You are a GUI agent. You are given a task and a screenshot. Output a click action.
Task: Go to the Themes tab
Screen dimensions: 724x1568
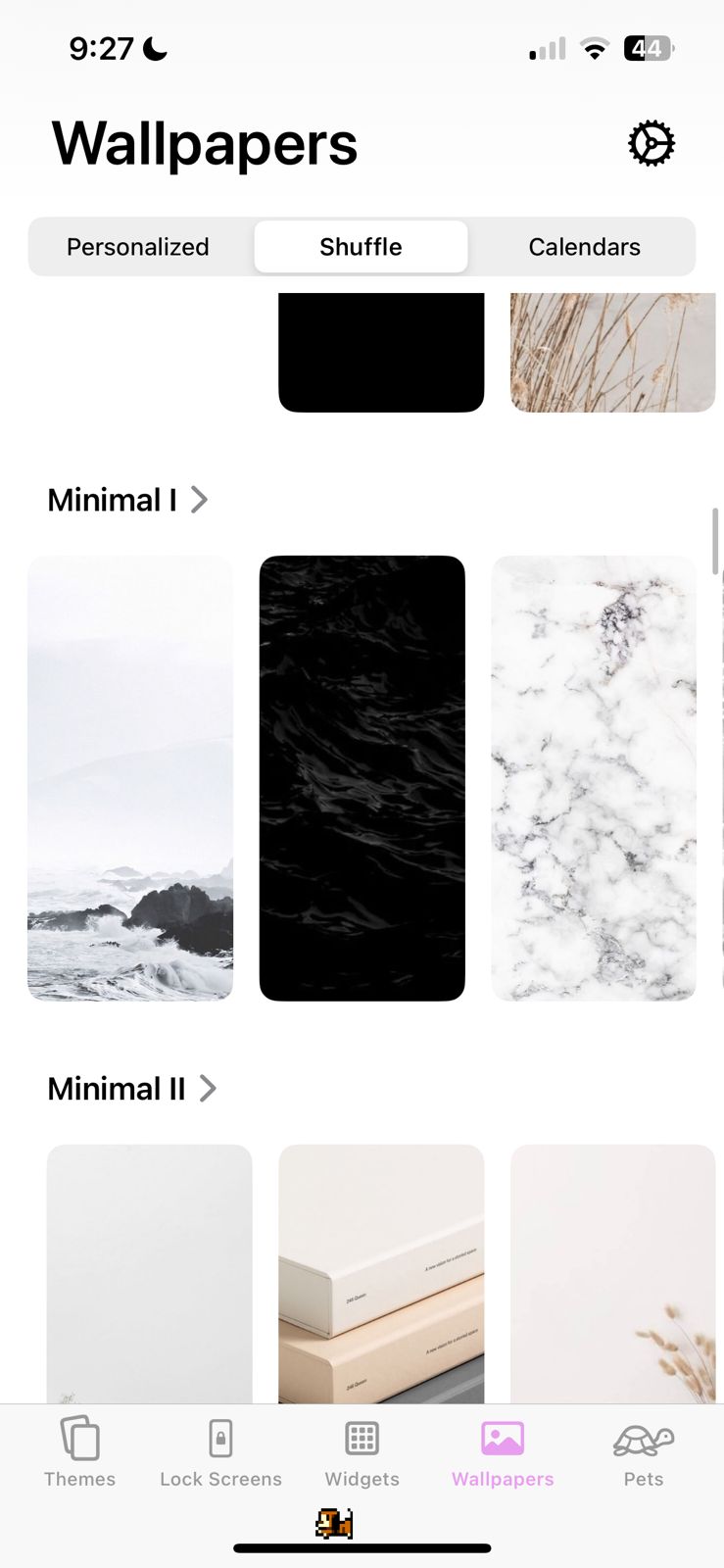point(79,1453)
